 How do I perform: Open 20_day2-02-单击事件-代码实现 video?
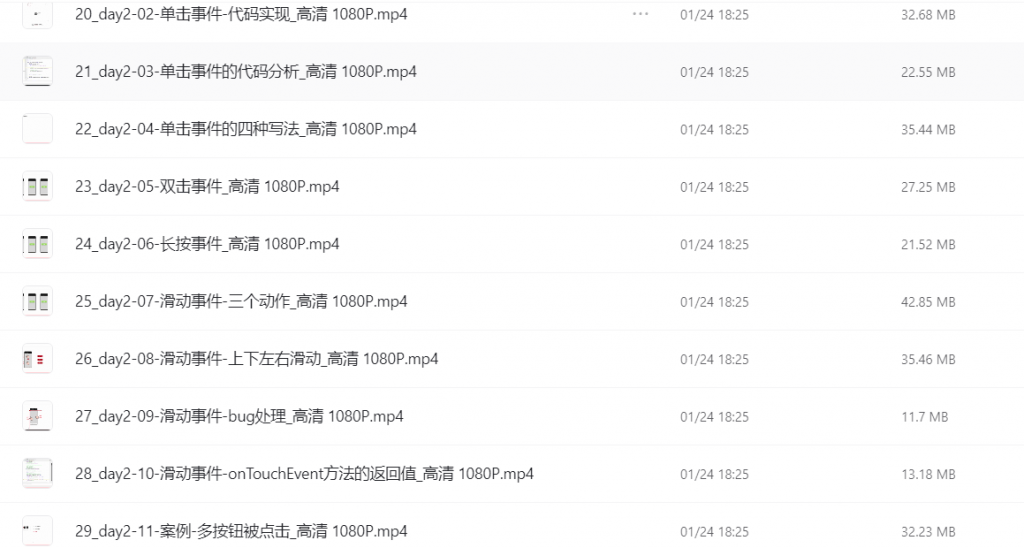[x=241, y=15]
